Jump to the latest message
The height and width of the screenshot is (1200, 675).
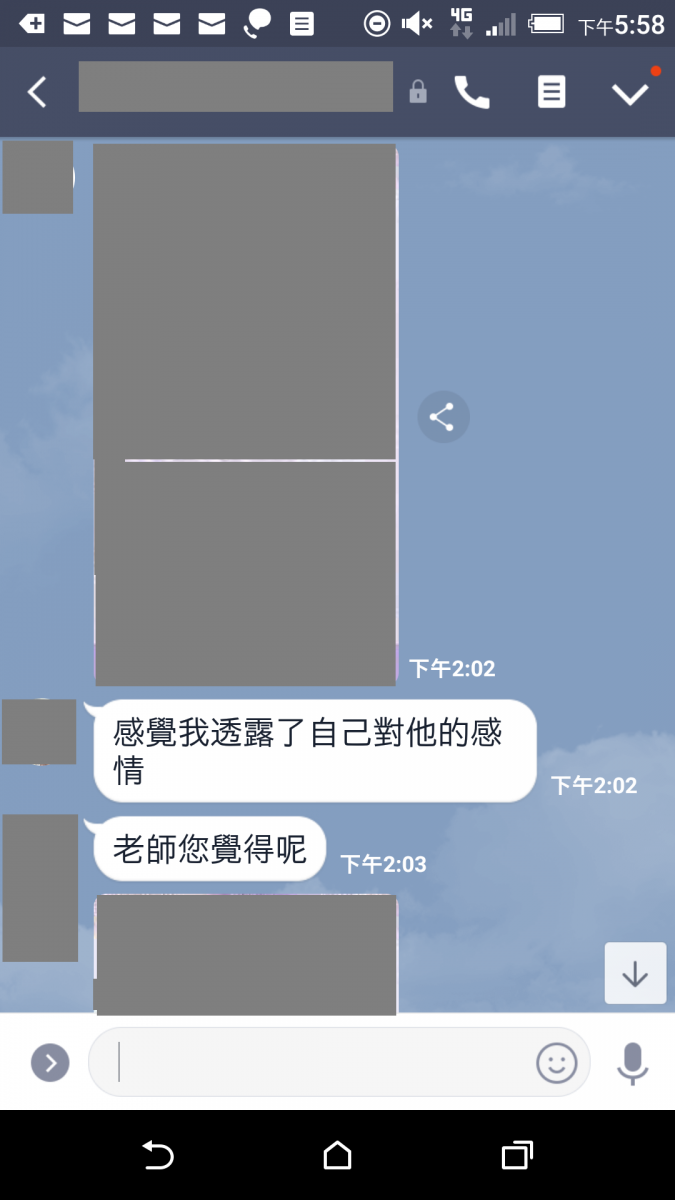[635, 973]
